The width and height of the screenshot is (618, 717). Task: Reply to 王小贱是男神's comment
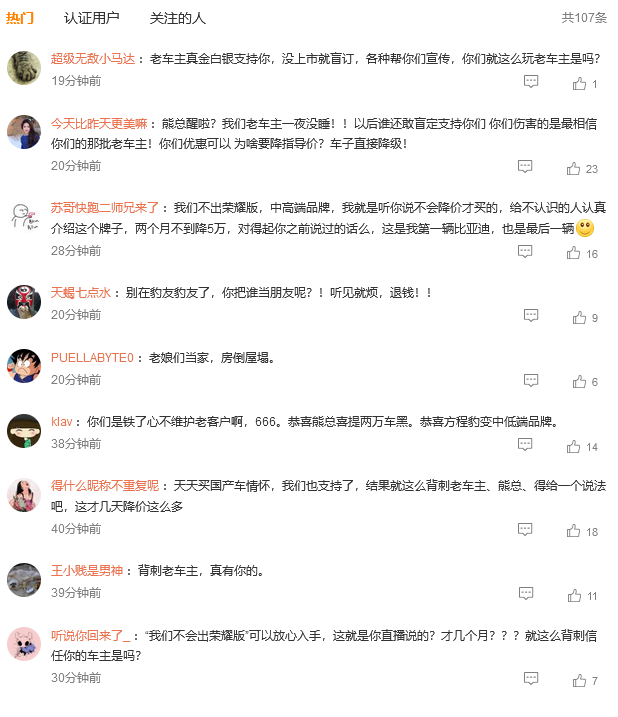pos(525,593)
